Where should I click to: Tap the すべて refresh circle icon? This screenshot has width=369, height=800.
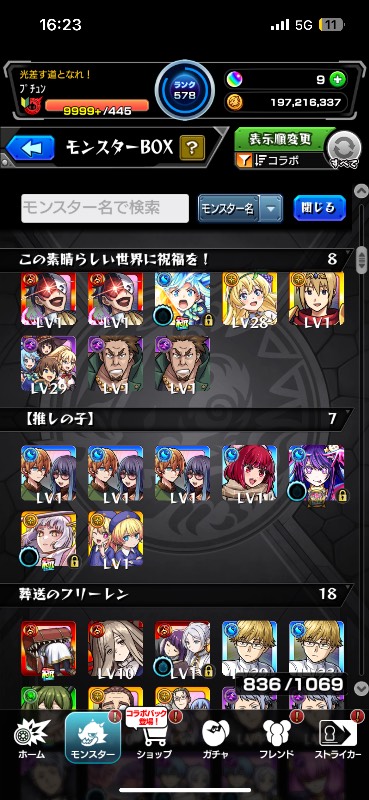coord(343,148)
